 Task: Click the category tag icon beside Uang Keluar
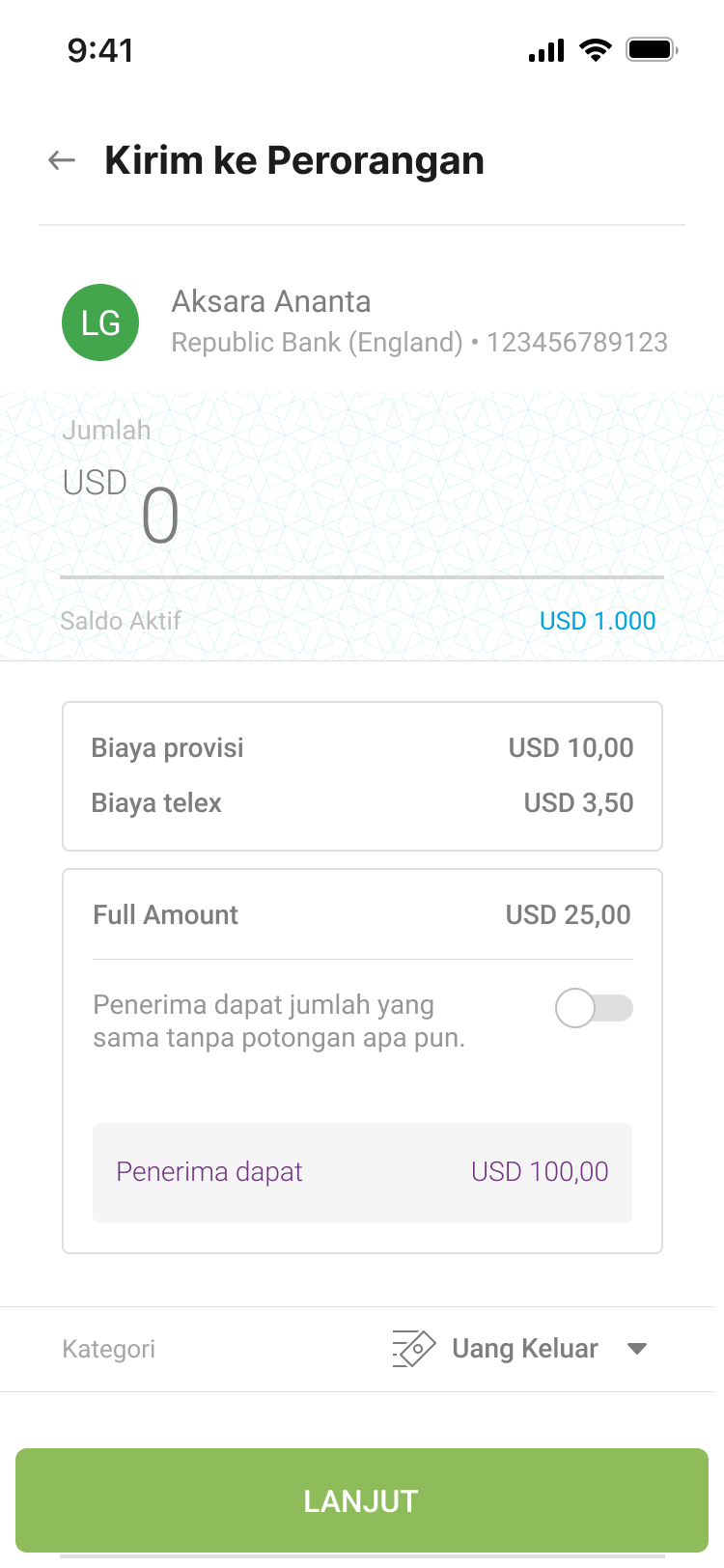[413, 1348]
